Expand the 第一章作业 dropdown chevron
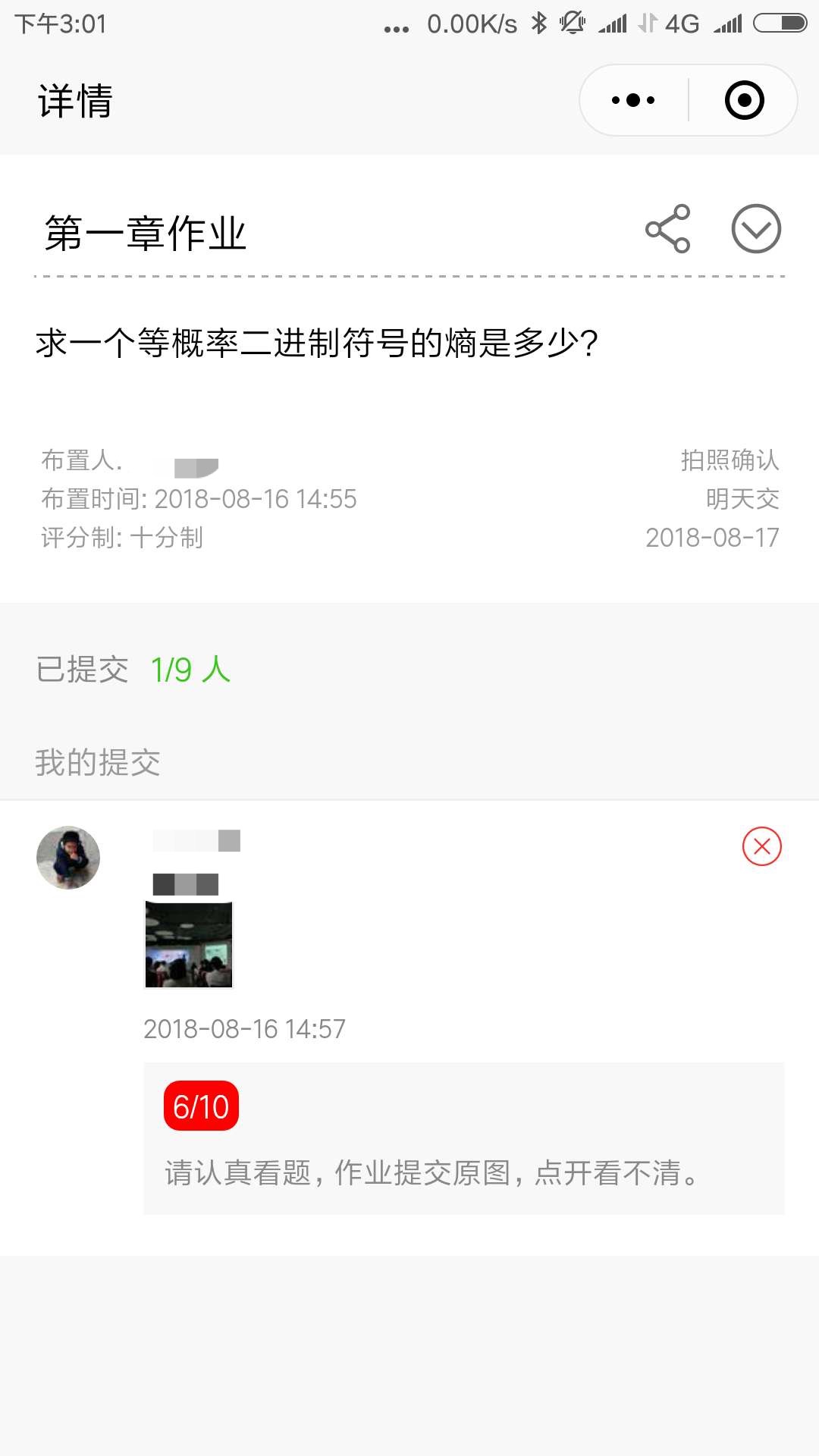The height and width of the screenshot is (1456, 819). (x=756, y=229)
